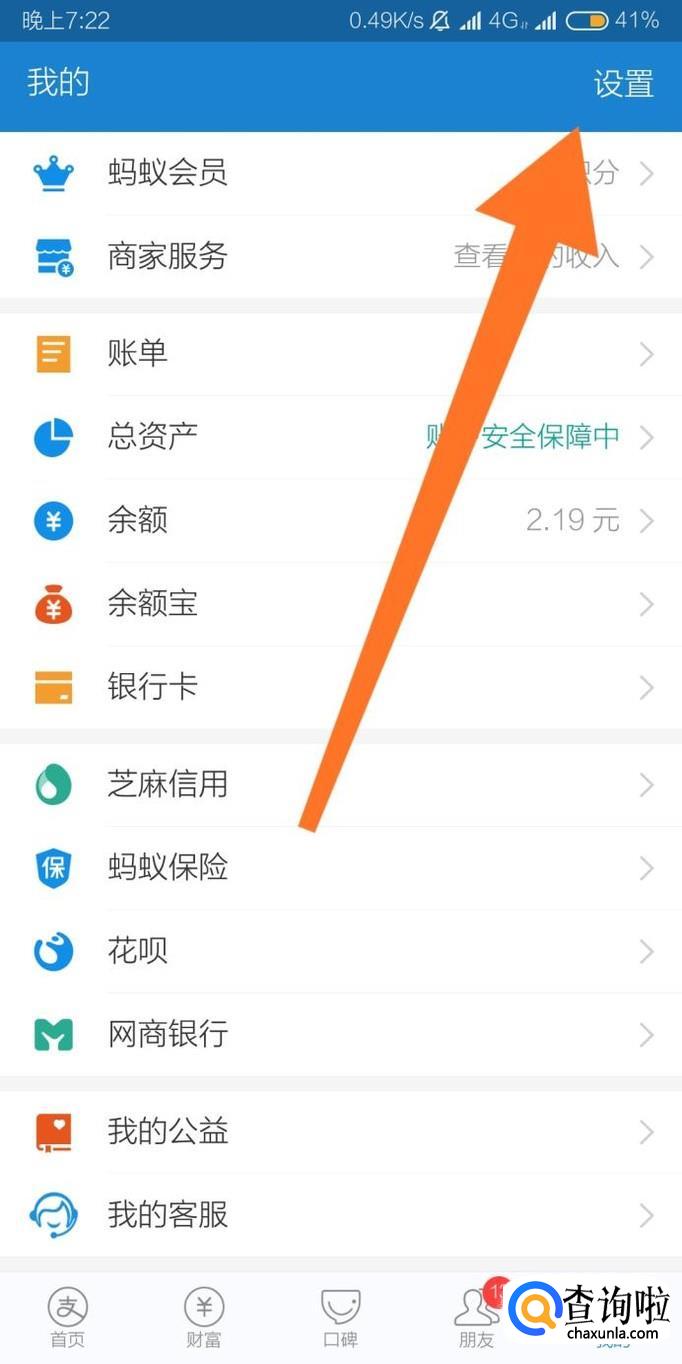
Task: Switch to 首页 tab
Action: [x=68, y=1318]
